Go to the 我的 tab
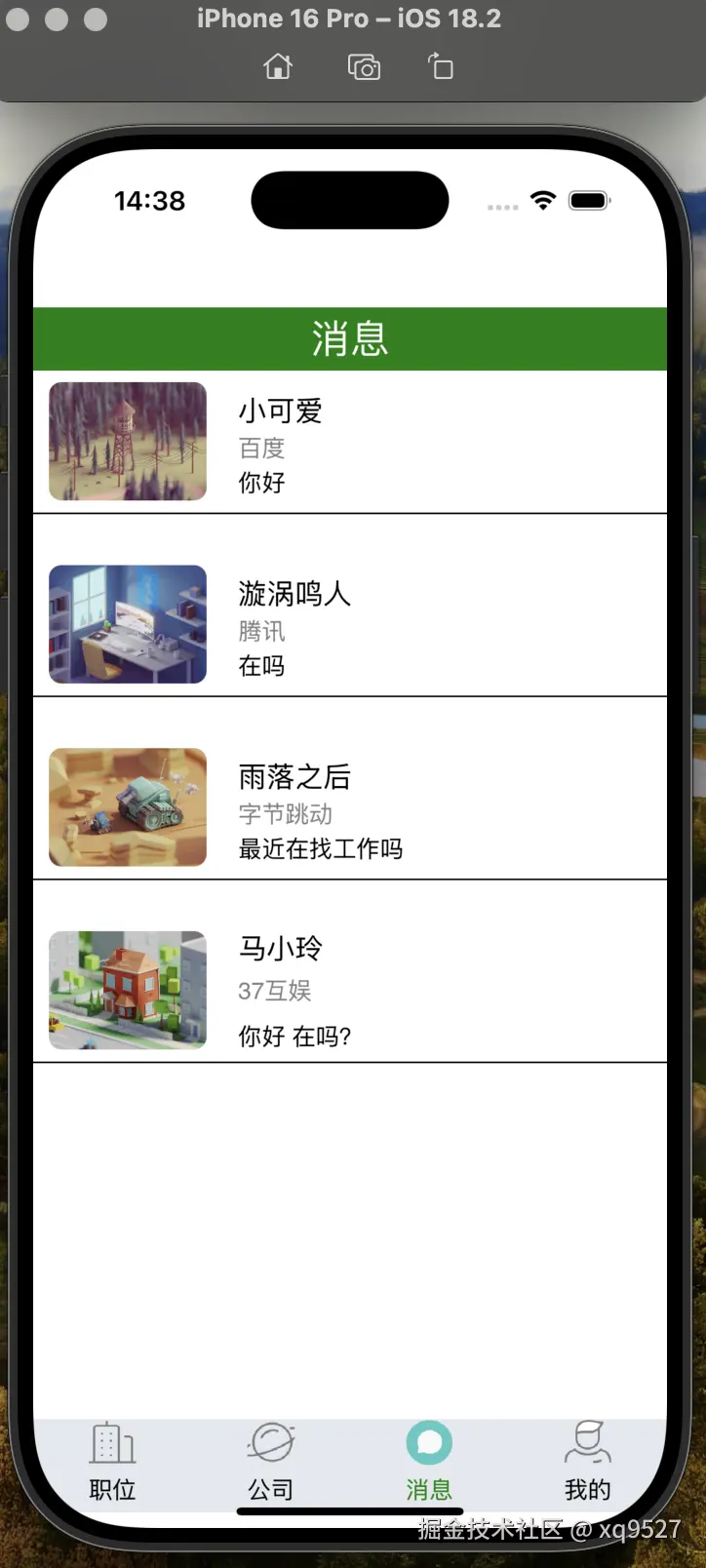The image size is (706, 1568). click(x=587, y=1461)
